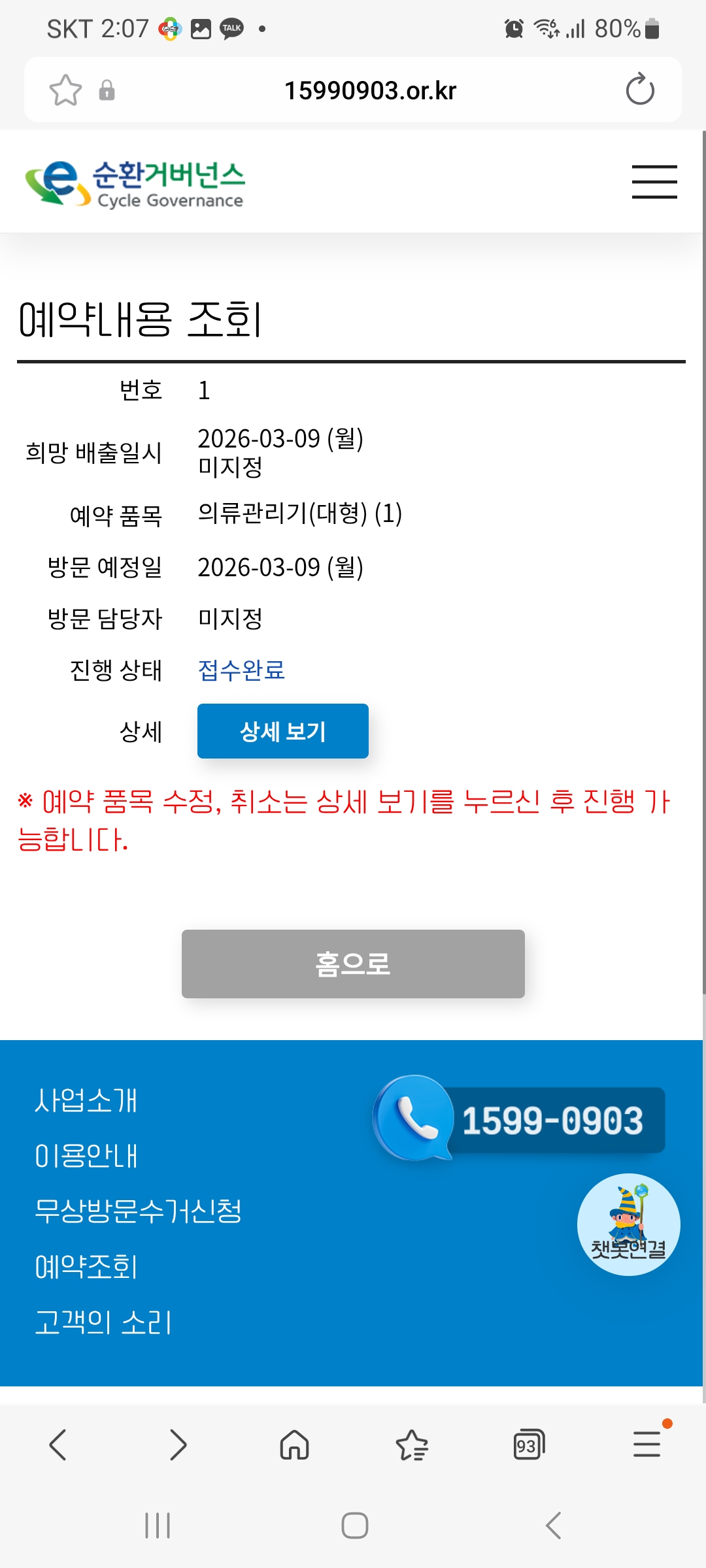Tap the address bar URL
The height and width of the screenshot is (1568, 706).
pyautogui.click(x=370, y=90)
